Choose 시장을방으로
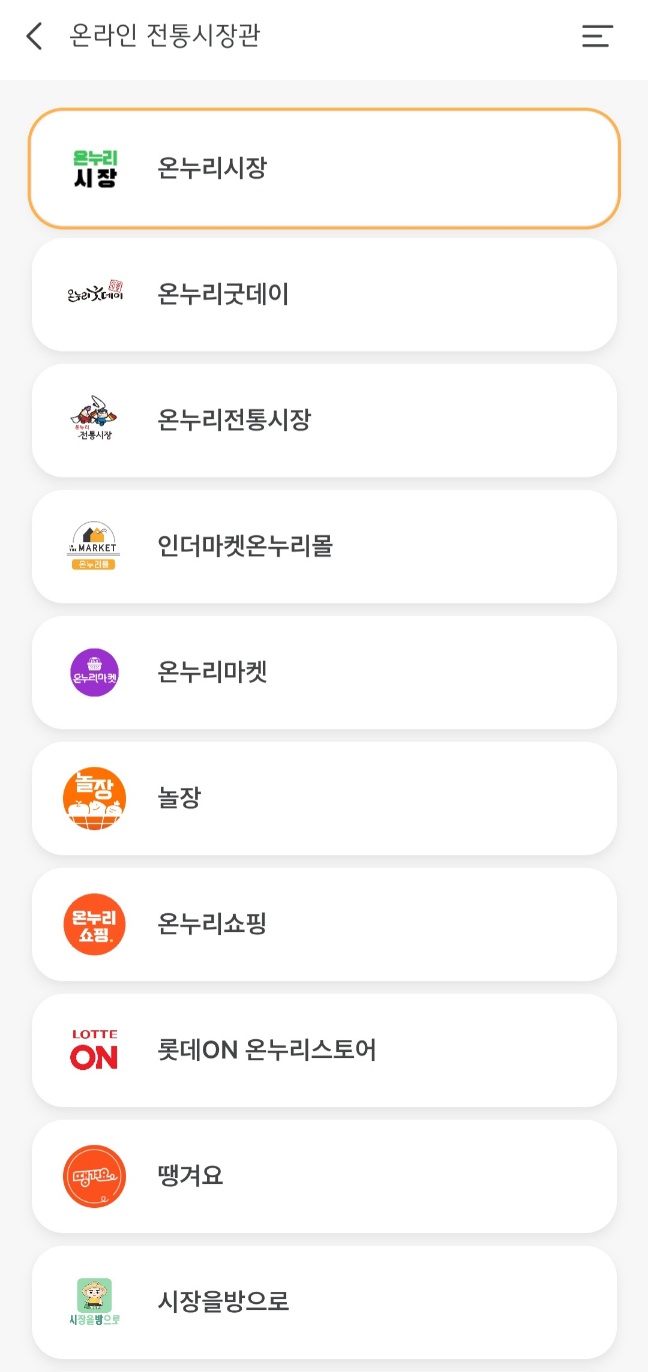This screenshot has height=1372, width=648. tap(324, 1302)
